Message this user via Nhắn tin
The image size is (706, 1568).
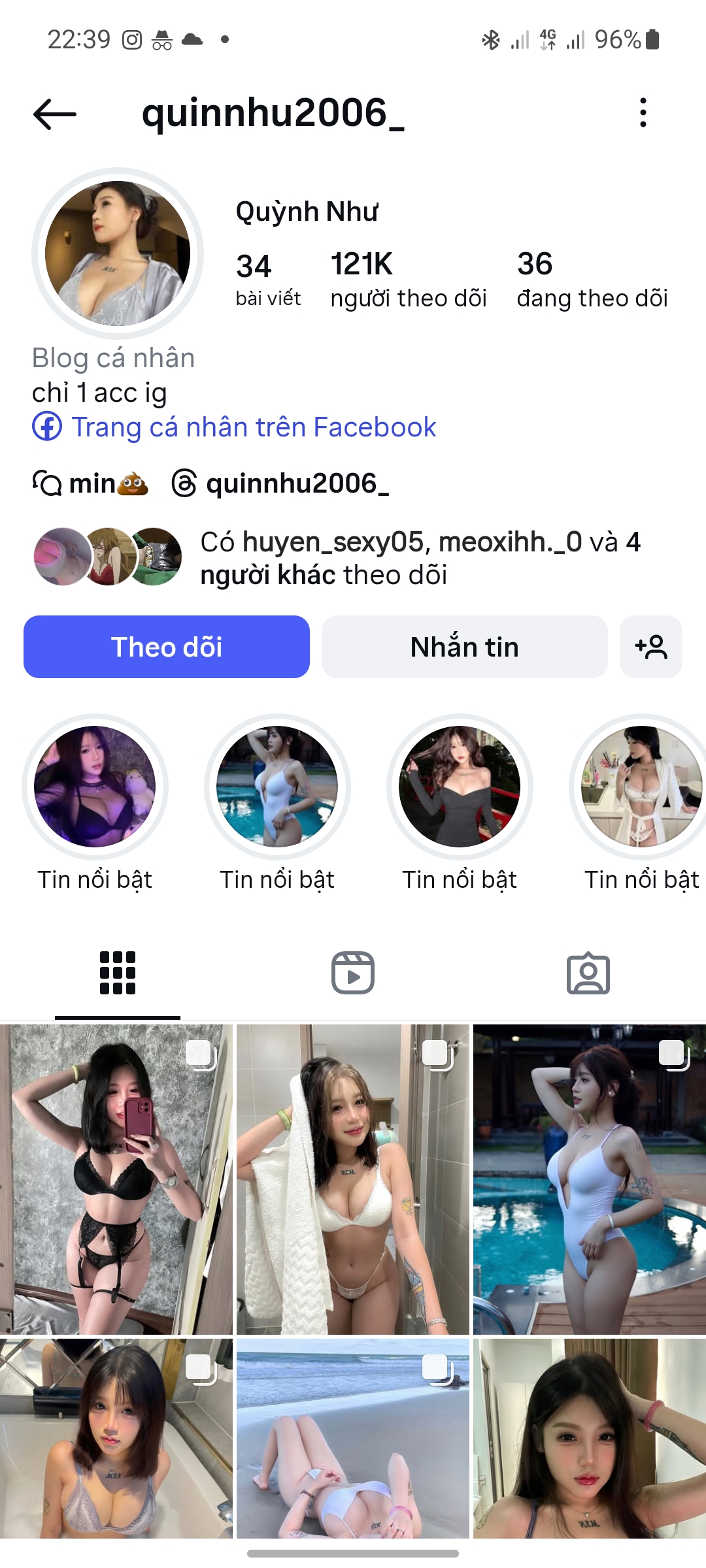point(464,647)
